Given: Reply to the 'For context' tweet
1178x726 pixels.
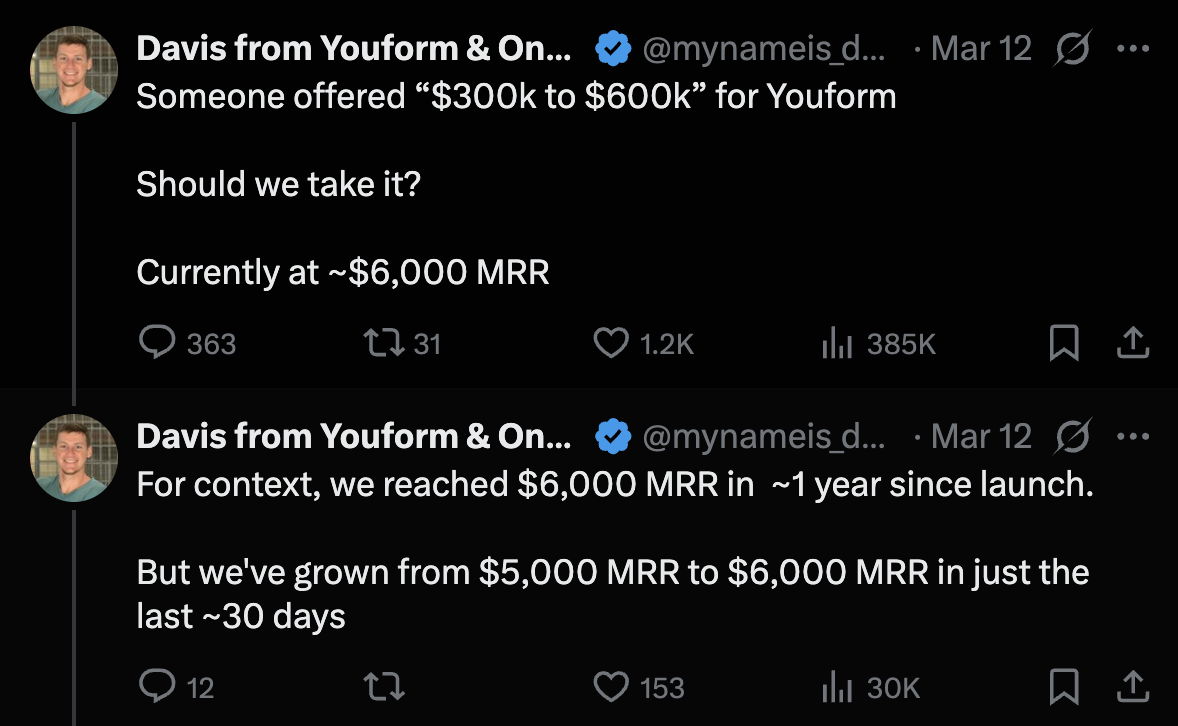Looking at the screenshot, I should (157, 687).
